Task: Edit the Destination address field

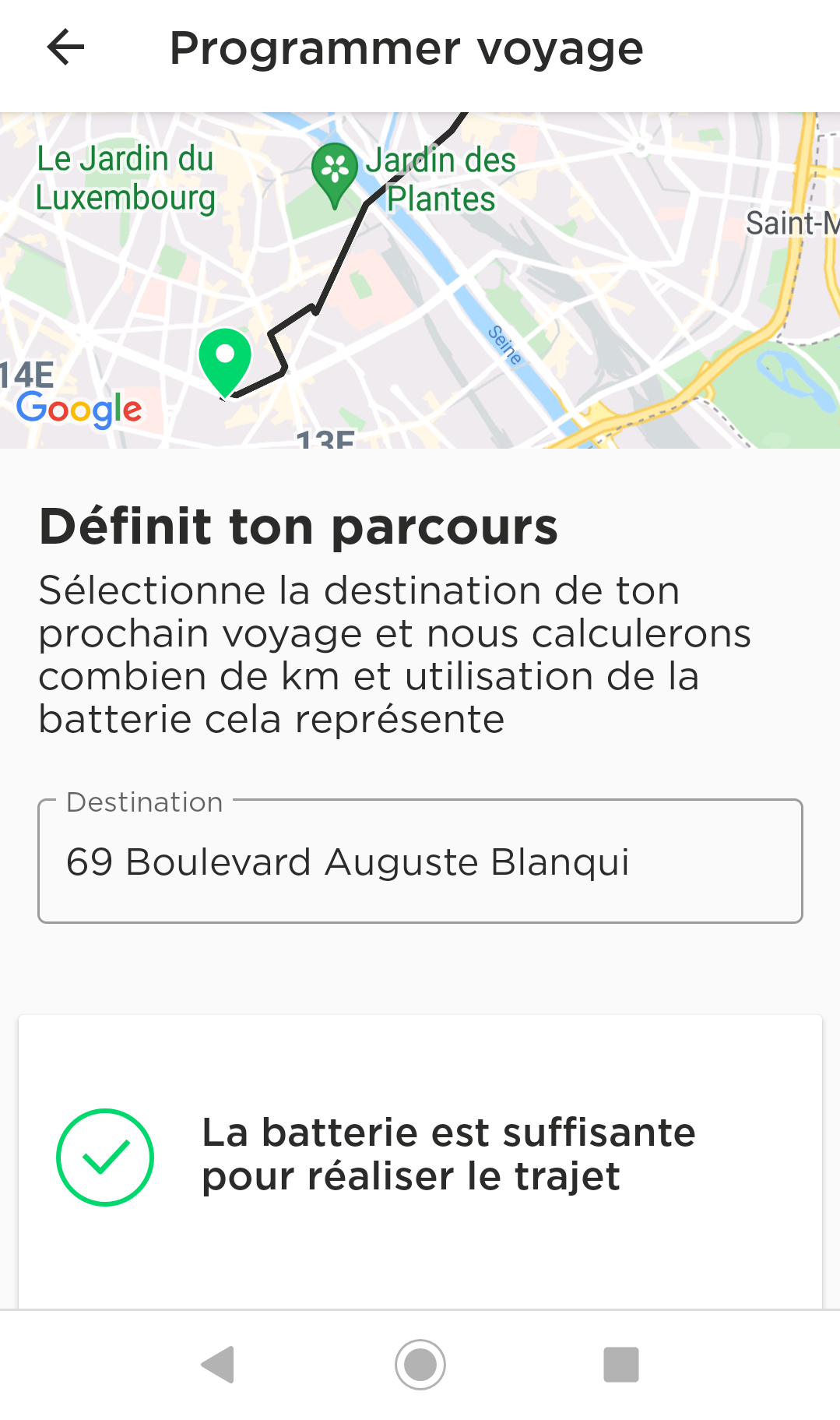Action: (x=420, y=862)
